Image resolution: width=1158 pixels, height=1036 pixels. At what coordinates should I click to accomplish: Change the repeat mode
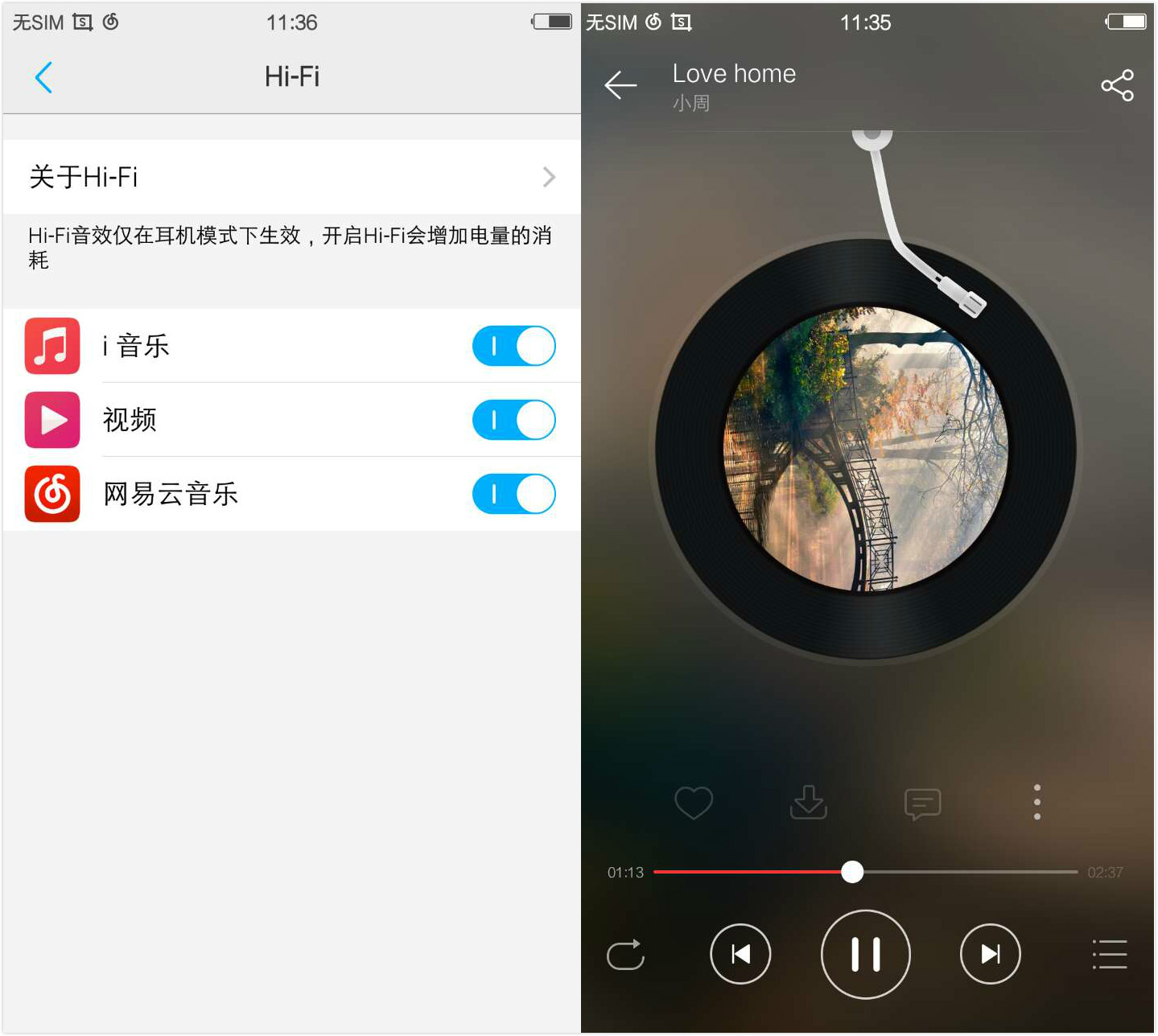pyautogui.click(x=625, y=955)
